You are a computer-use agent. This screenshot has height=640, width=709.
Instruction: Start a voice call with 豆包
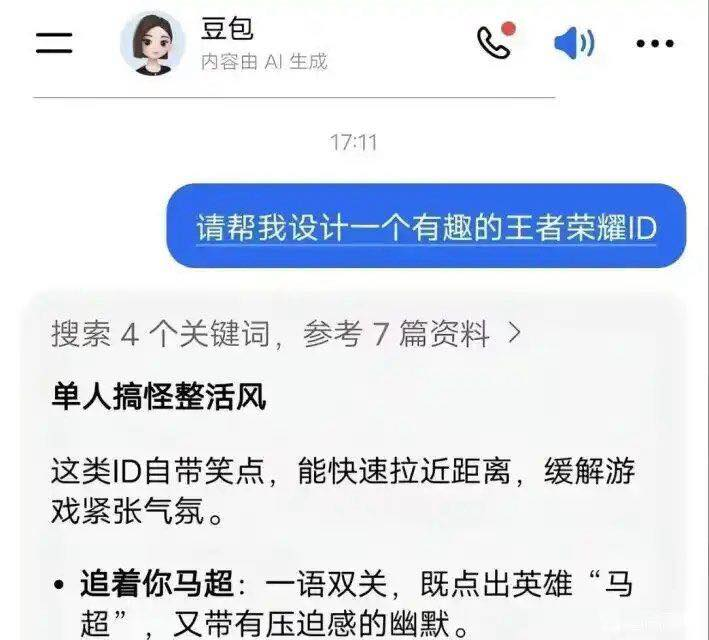494,42
